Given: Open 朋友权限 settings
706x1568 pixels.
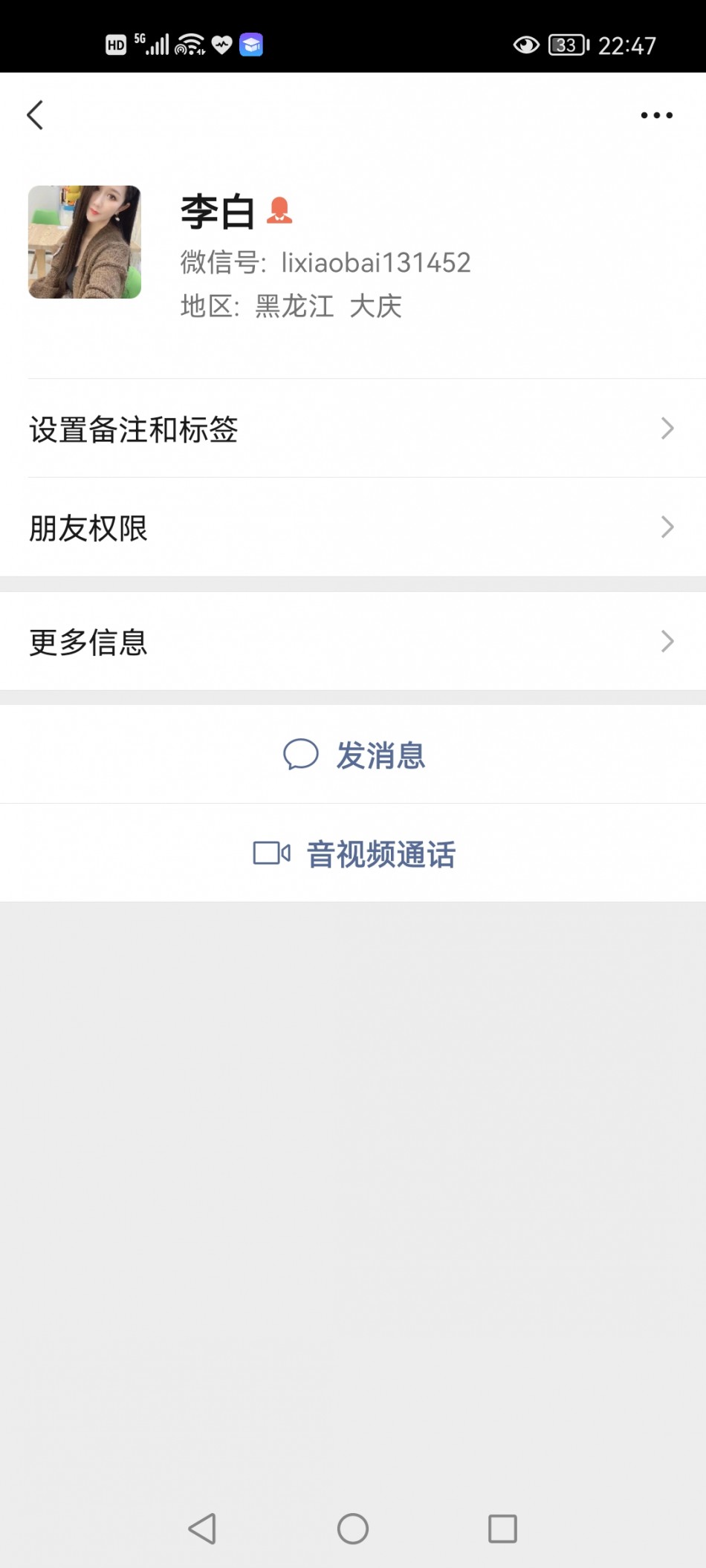Looking at the screenshot, I should pyautogui.click(x=353, y=527).
